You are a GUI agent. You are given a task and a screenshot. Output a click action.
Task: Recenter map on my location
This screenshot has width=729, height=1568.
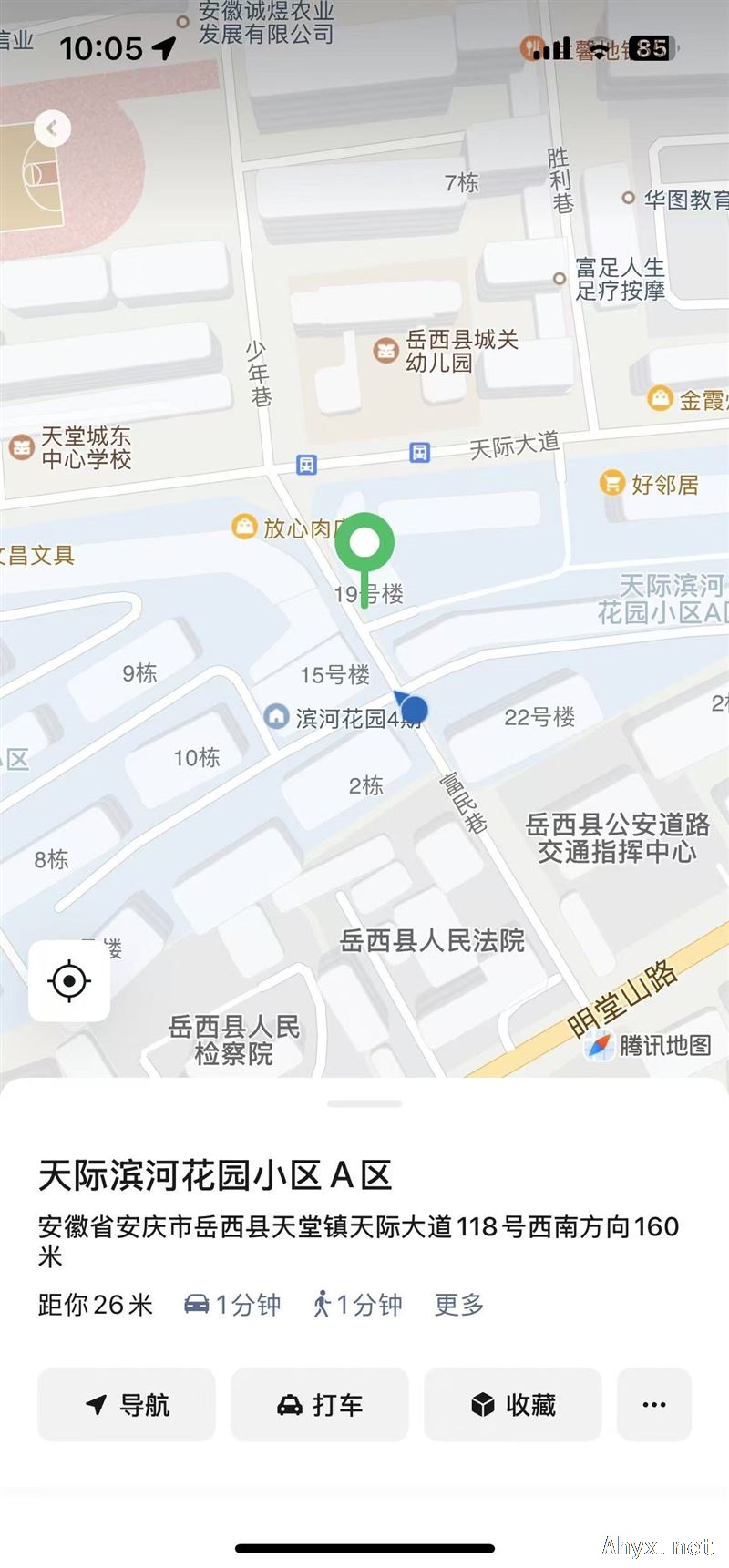pos(69,981)
